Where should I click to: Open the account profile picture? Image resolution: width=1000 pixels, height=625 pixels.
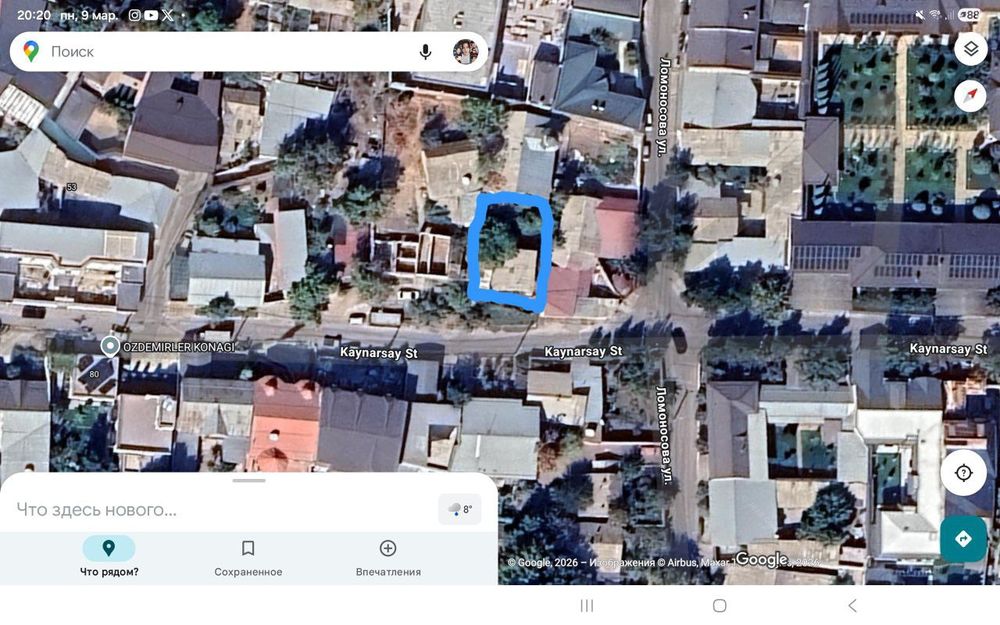[466, 52]
